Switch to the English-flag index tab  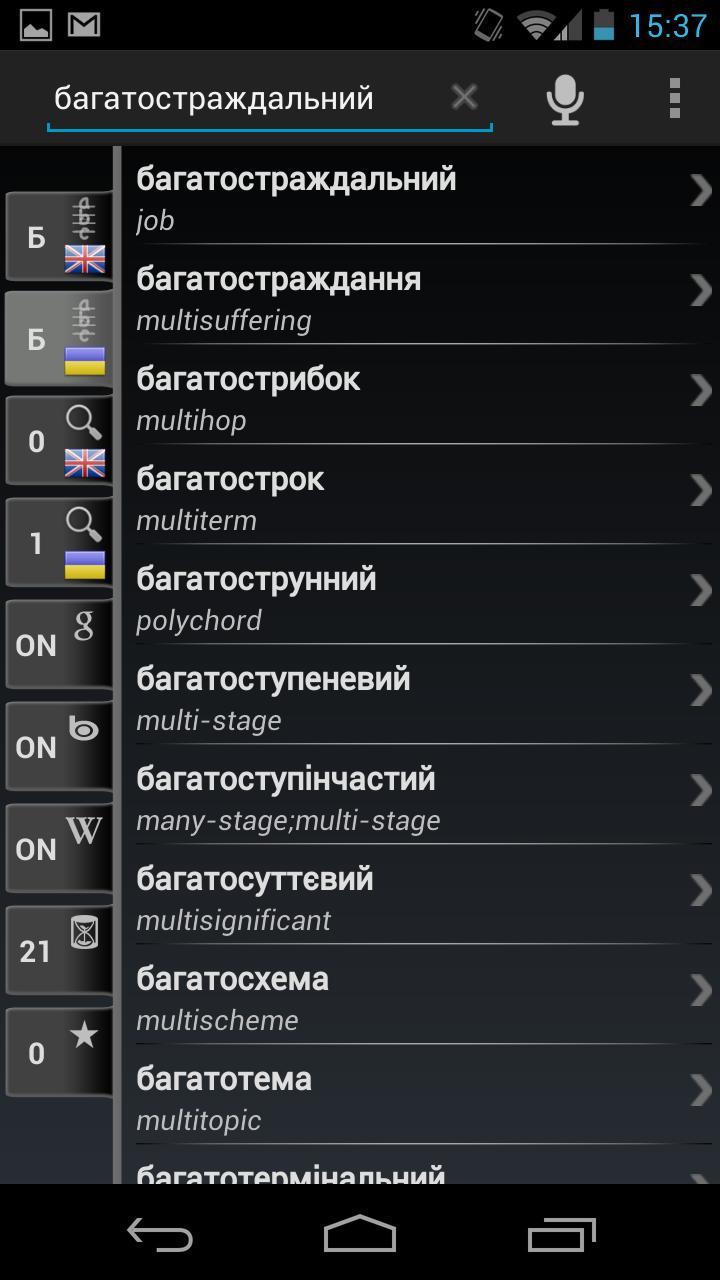click(x=58, y=237)
